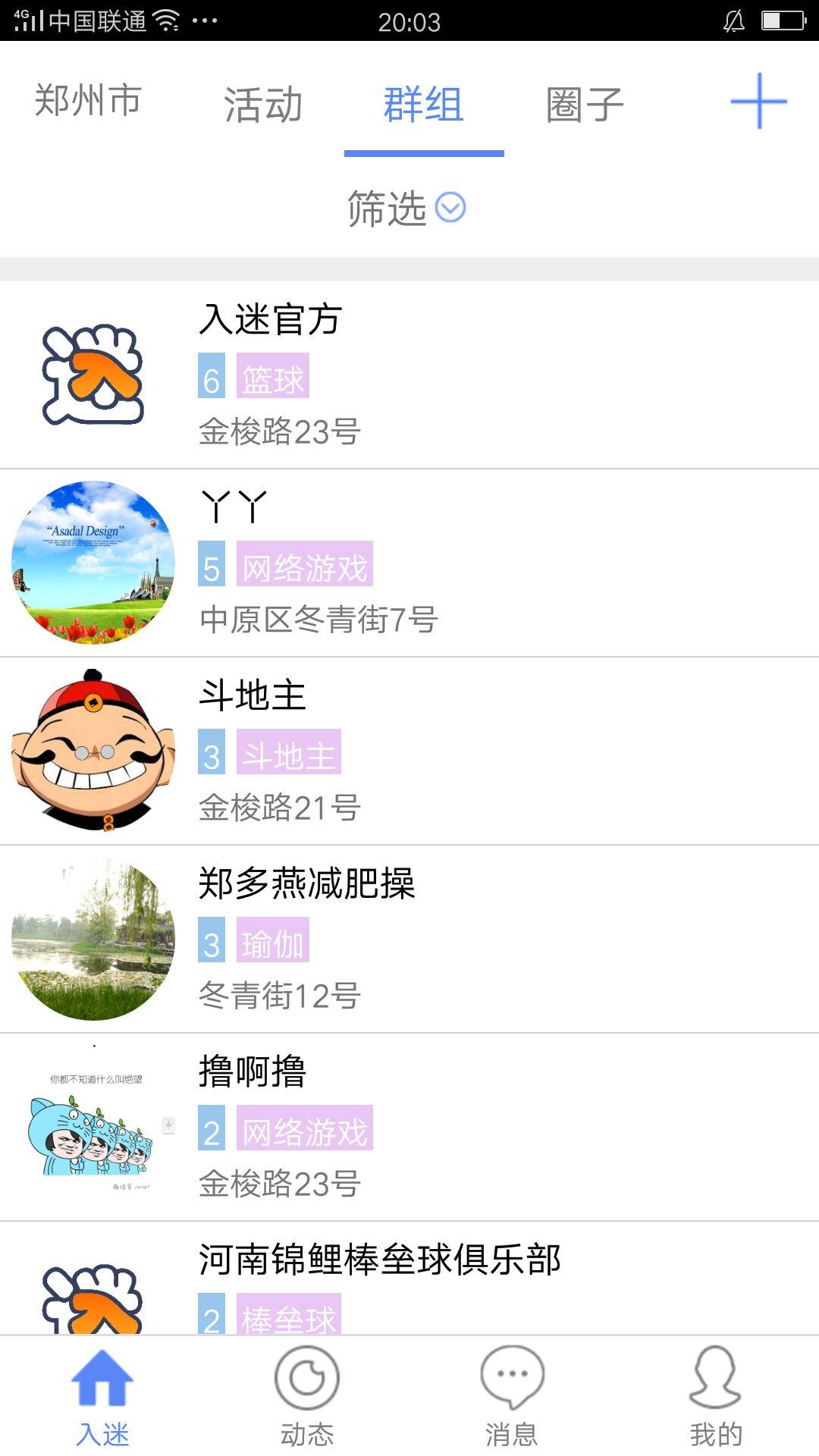Open the 河南锦鲤棒垒球俱乐部 group
The height and width of the screenshot is (1456, 819).
pyautogui.click(x=409, y=1282)
